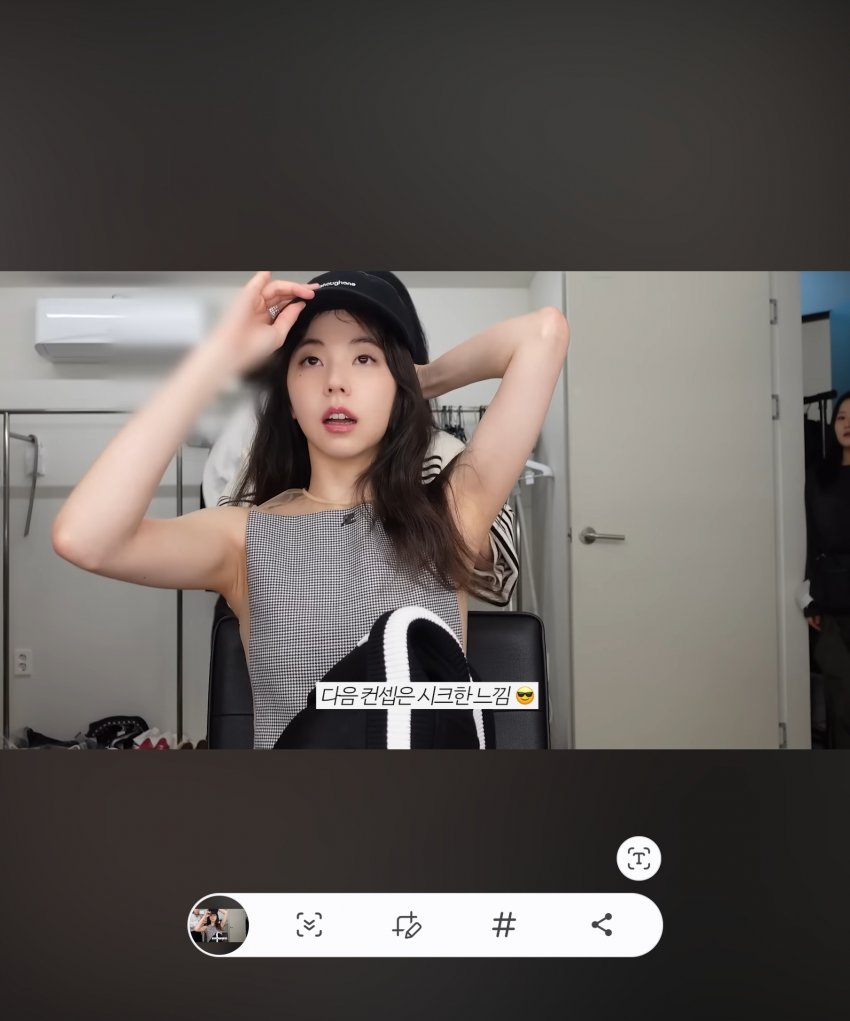850x1021 pixels.
Task: Crop and edit the screenshot
Action: (406, 925)
